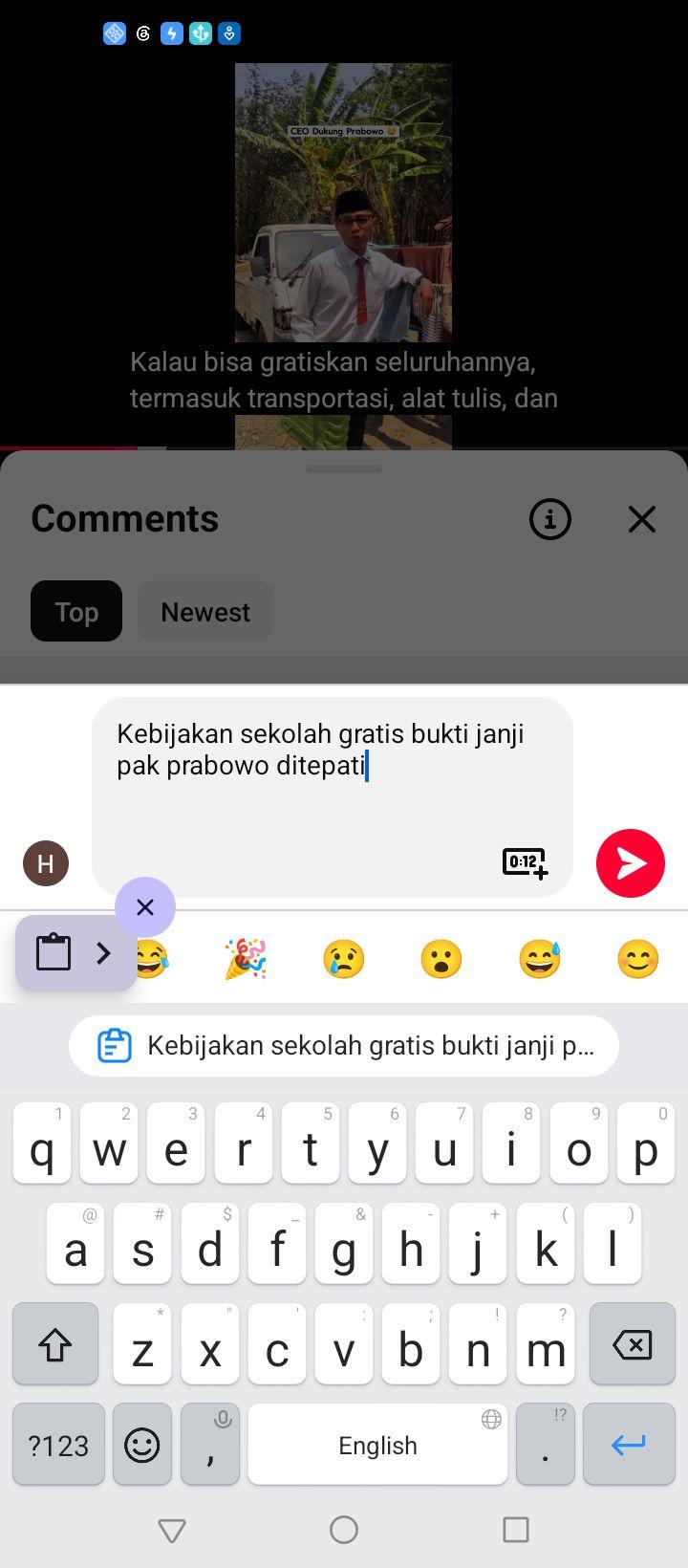The height and width of the screenshot is (1568, 688).
Task: Insert the party popper emoji
Action: click(245, 959)
